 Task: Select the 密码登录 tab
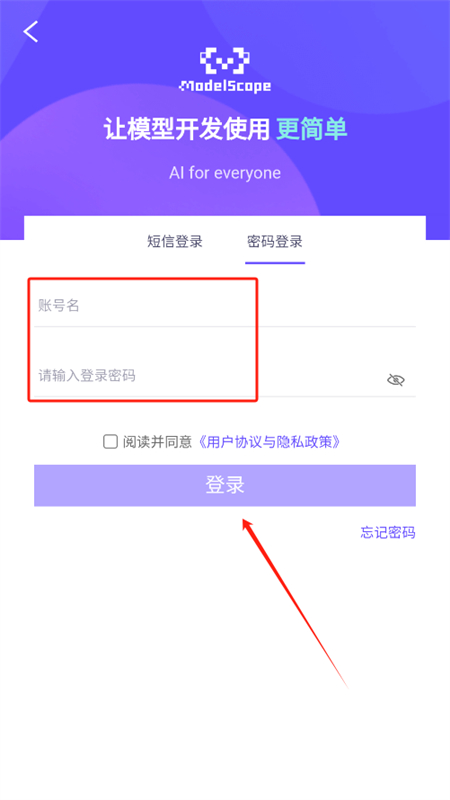(275, 241)
